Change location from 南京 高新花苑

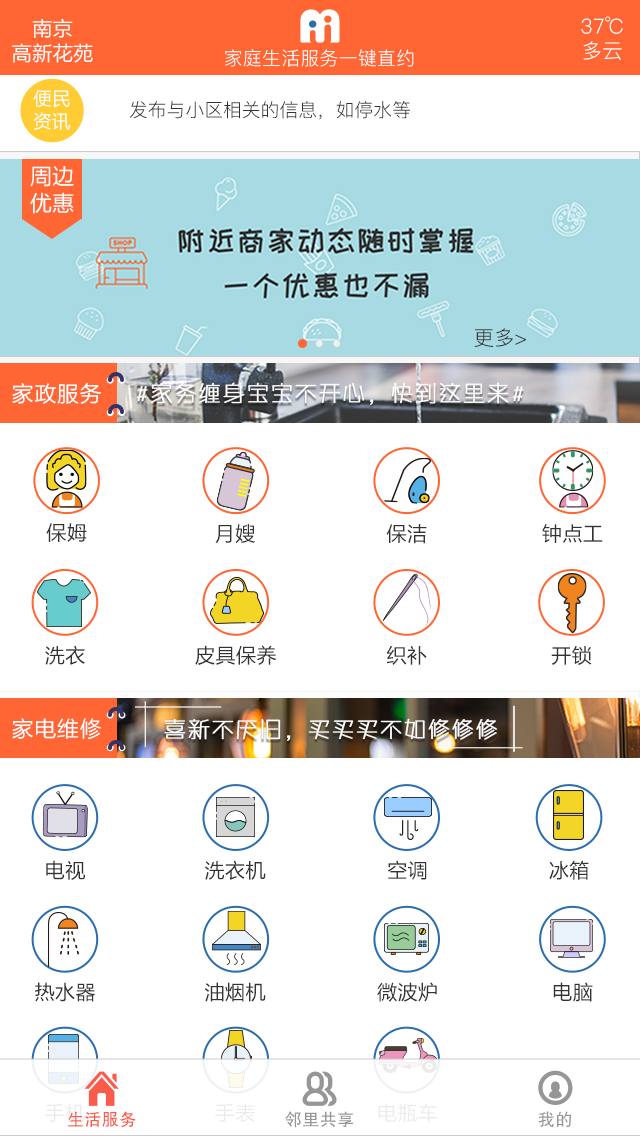(x=52, y=40)
